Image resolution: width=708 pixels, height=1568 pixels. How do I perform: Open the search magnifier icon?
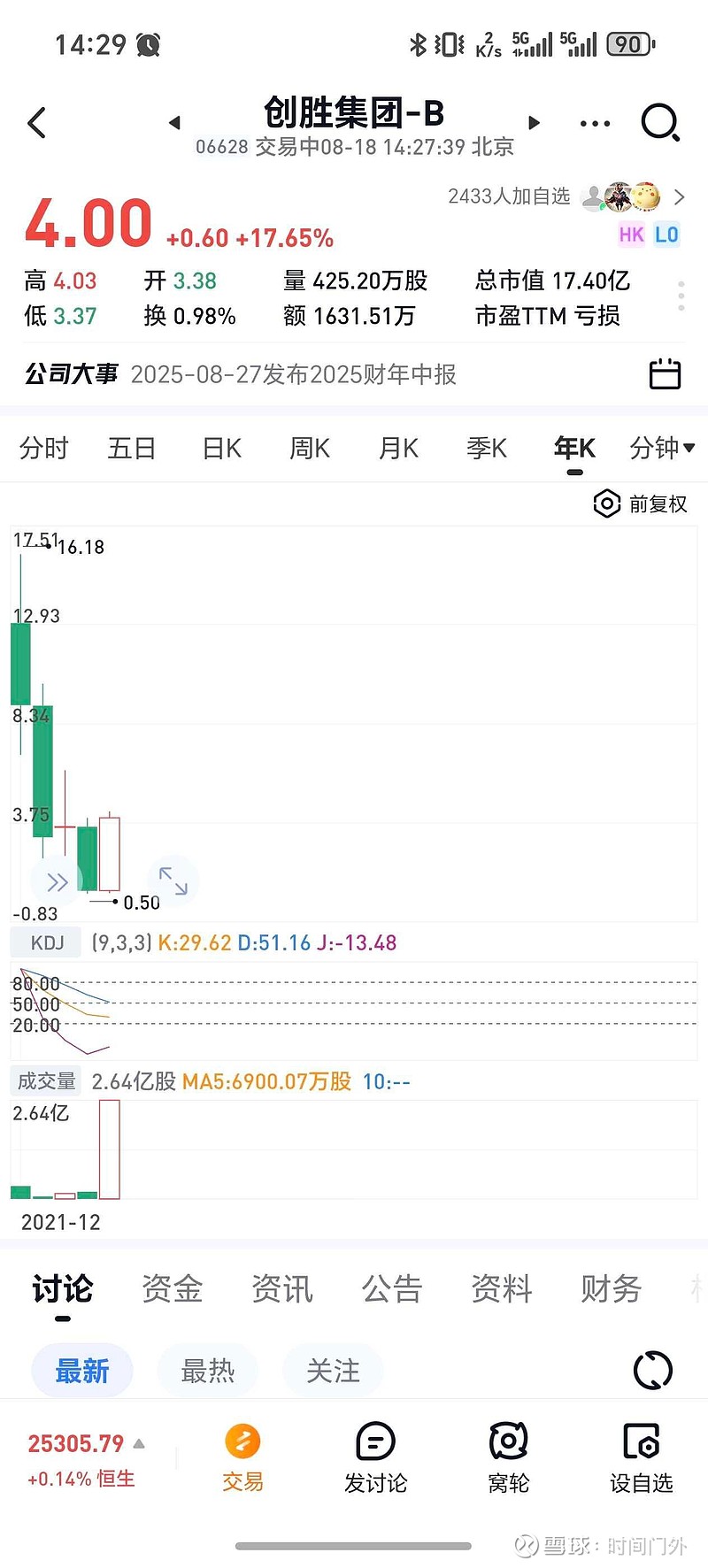(x=660, y=123)
